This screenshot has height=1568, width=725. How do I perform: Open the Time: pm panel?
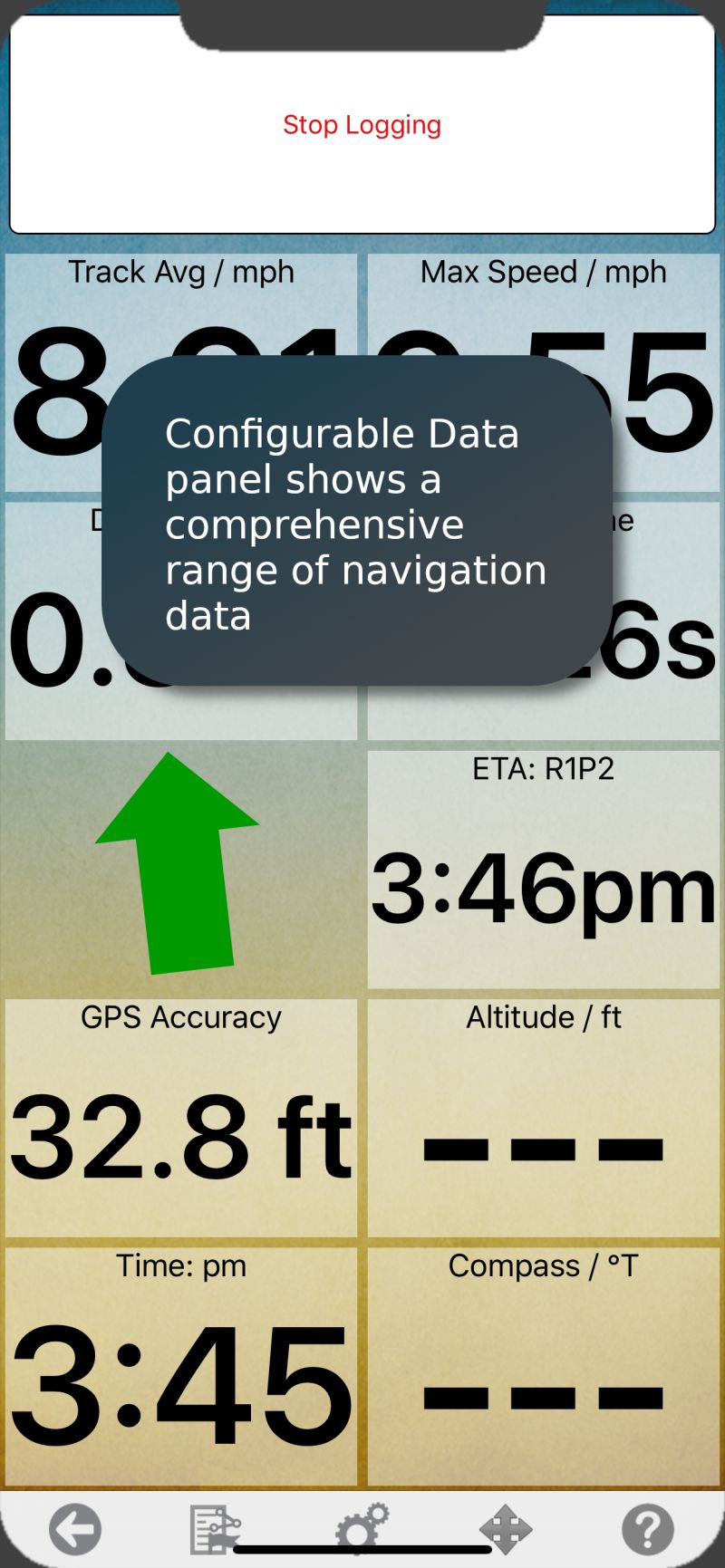[179, 1359]
